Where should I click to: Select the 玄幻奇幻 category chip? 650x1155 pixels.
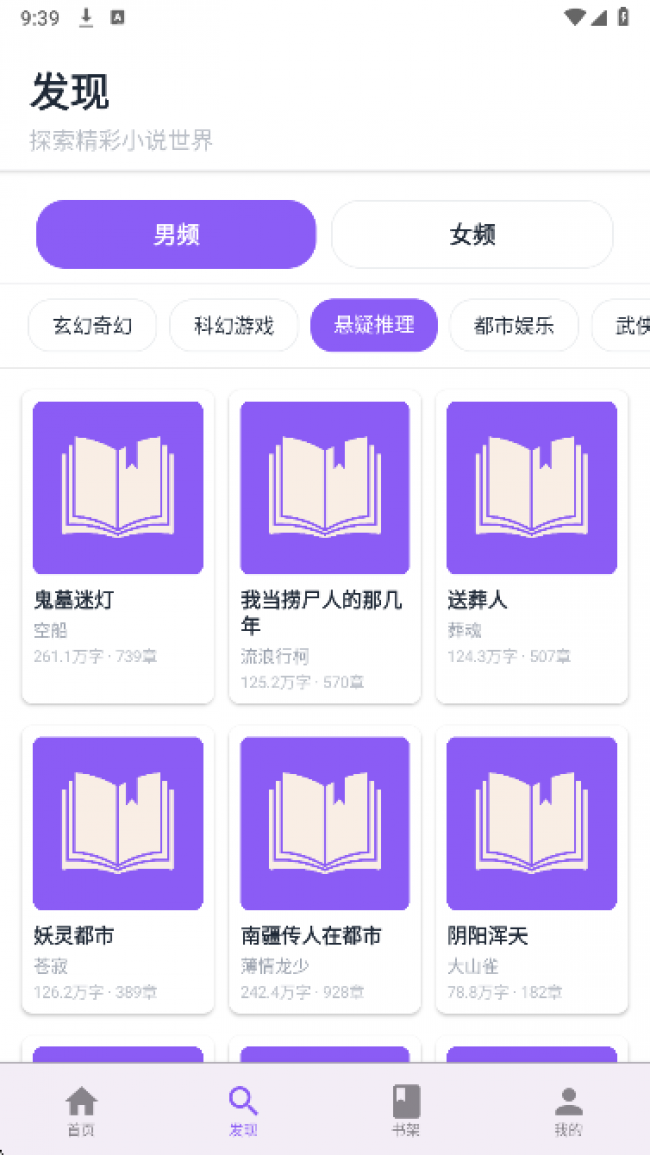[x=92, y=325]
